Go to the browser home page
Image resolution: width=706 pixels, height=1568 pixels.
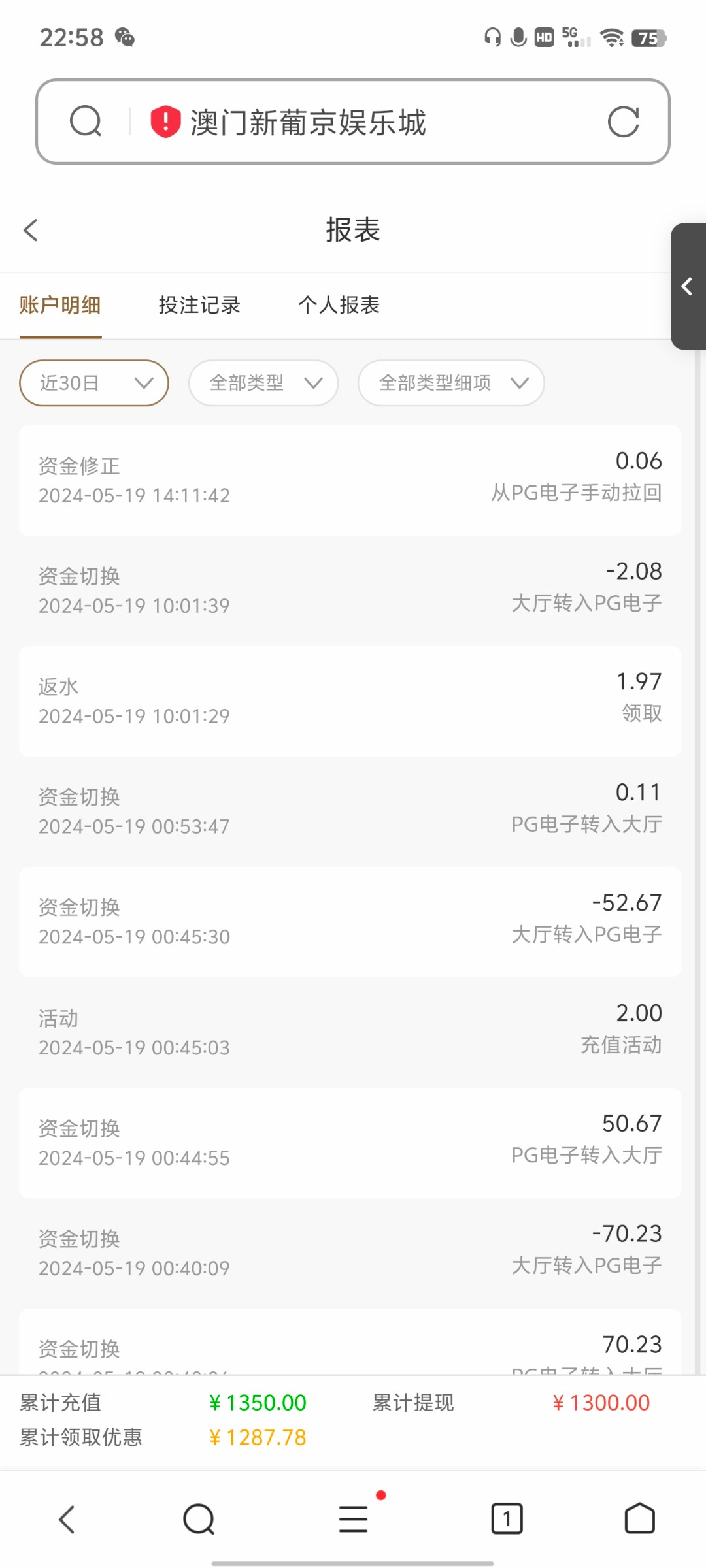(639, 1519)
